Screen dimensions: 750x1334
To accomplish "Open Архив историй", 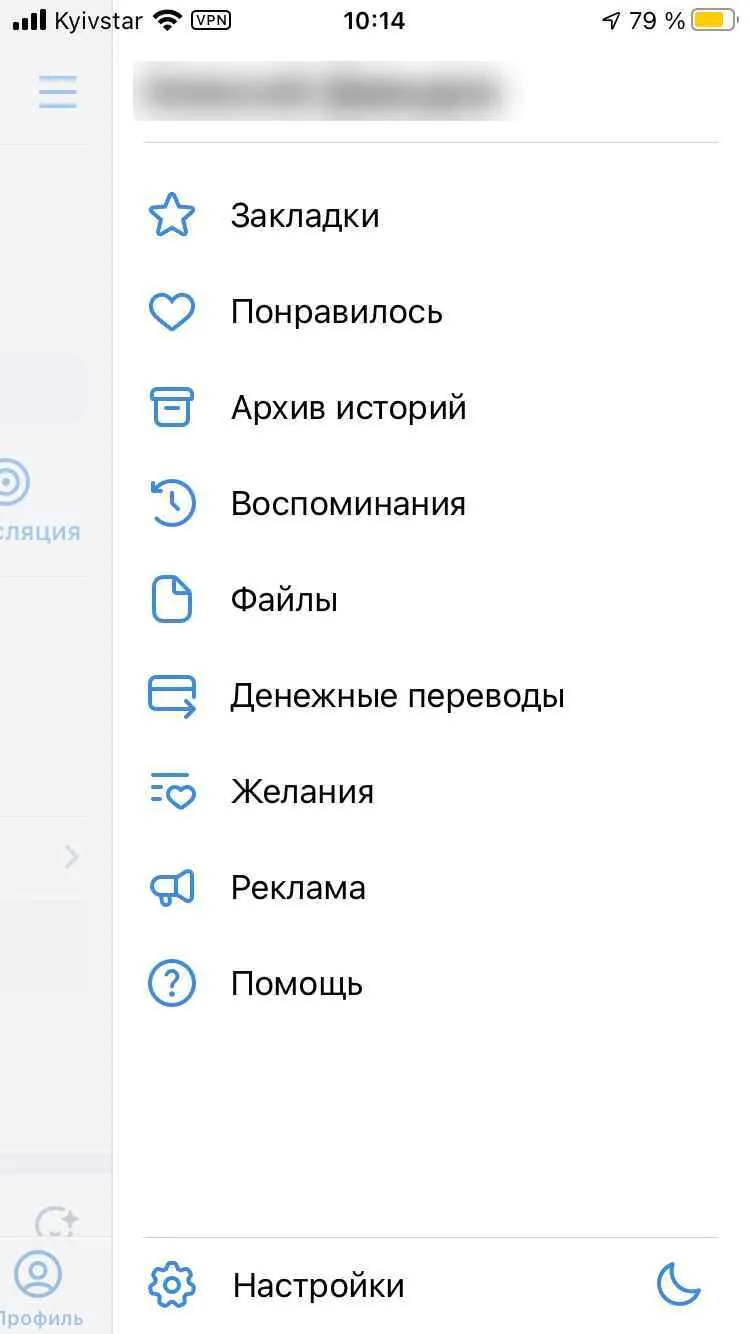I will pos(348,408).
